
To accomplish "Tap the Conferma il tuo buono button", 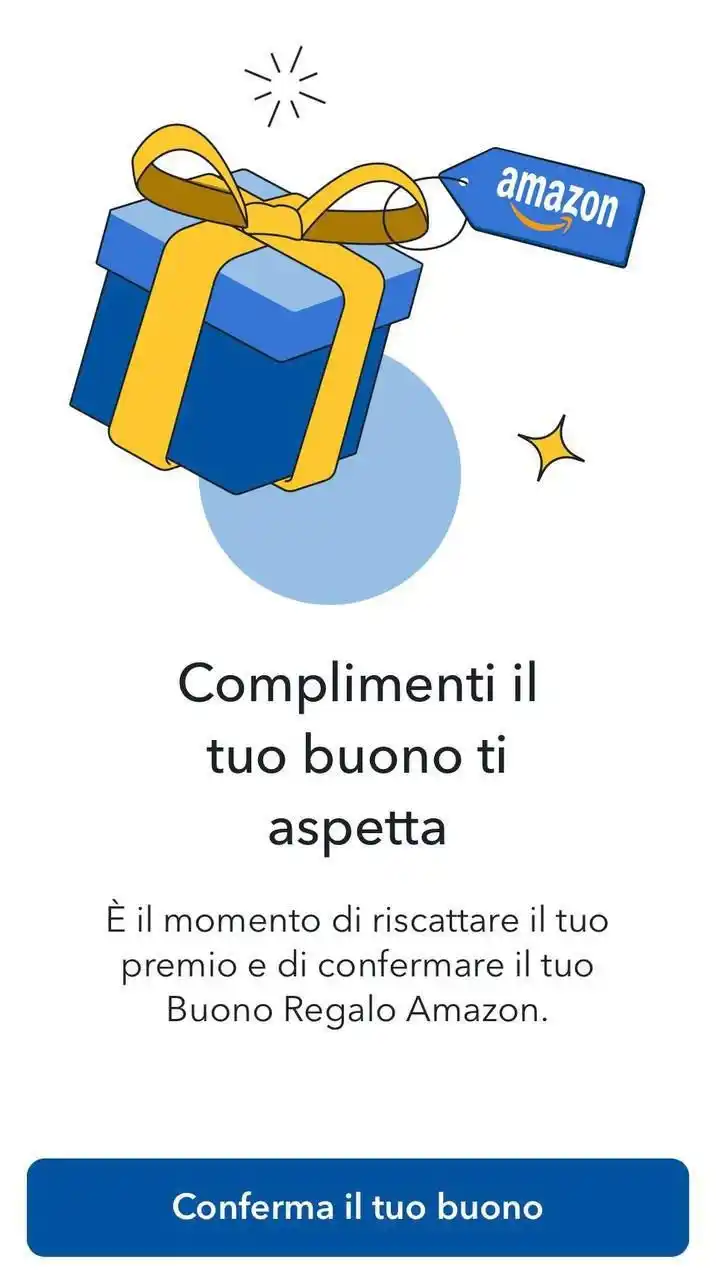I will (x=358, y=1206).
